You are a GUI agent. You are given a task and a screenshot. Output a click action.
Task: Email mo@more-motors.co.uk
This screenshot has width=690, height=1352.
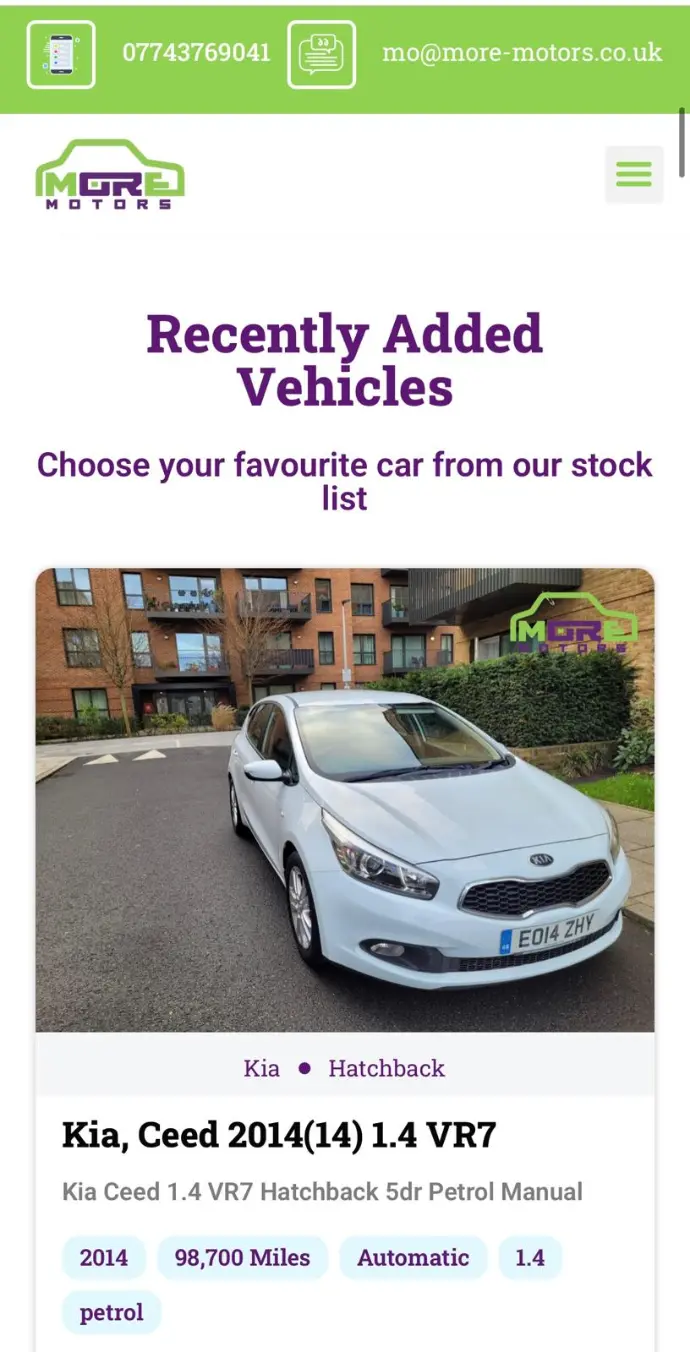pos(522,53)
